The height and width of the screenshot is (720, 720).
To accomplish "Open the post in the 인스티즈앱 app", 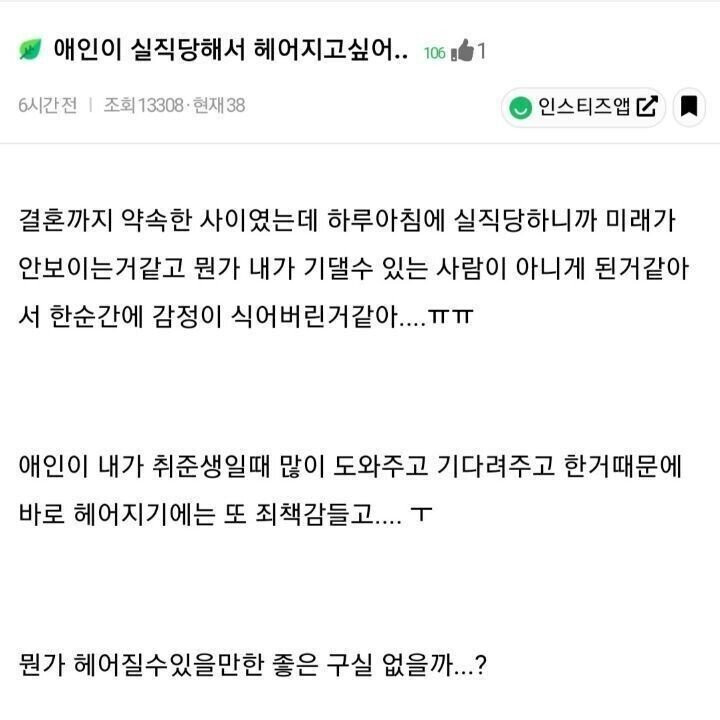I will tap(584, 107).
